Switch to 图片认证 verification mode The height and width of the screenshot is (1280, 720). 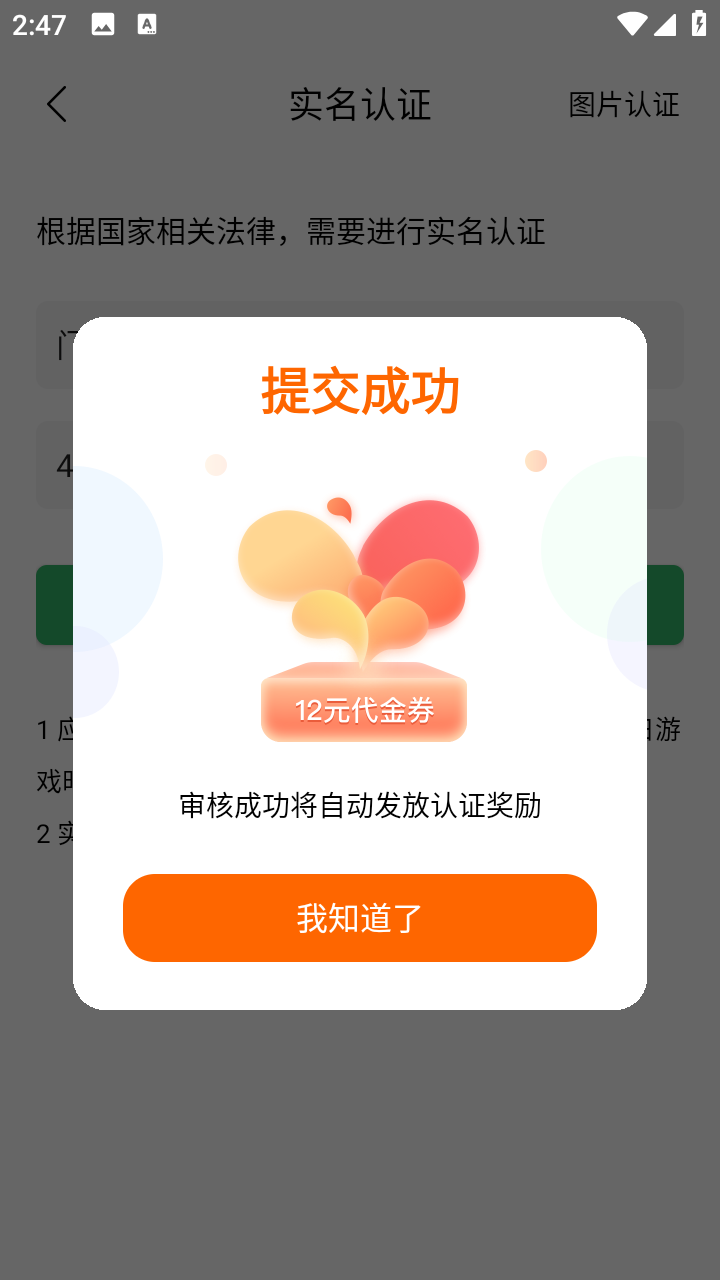coord(624,104)
